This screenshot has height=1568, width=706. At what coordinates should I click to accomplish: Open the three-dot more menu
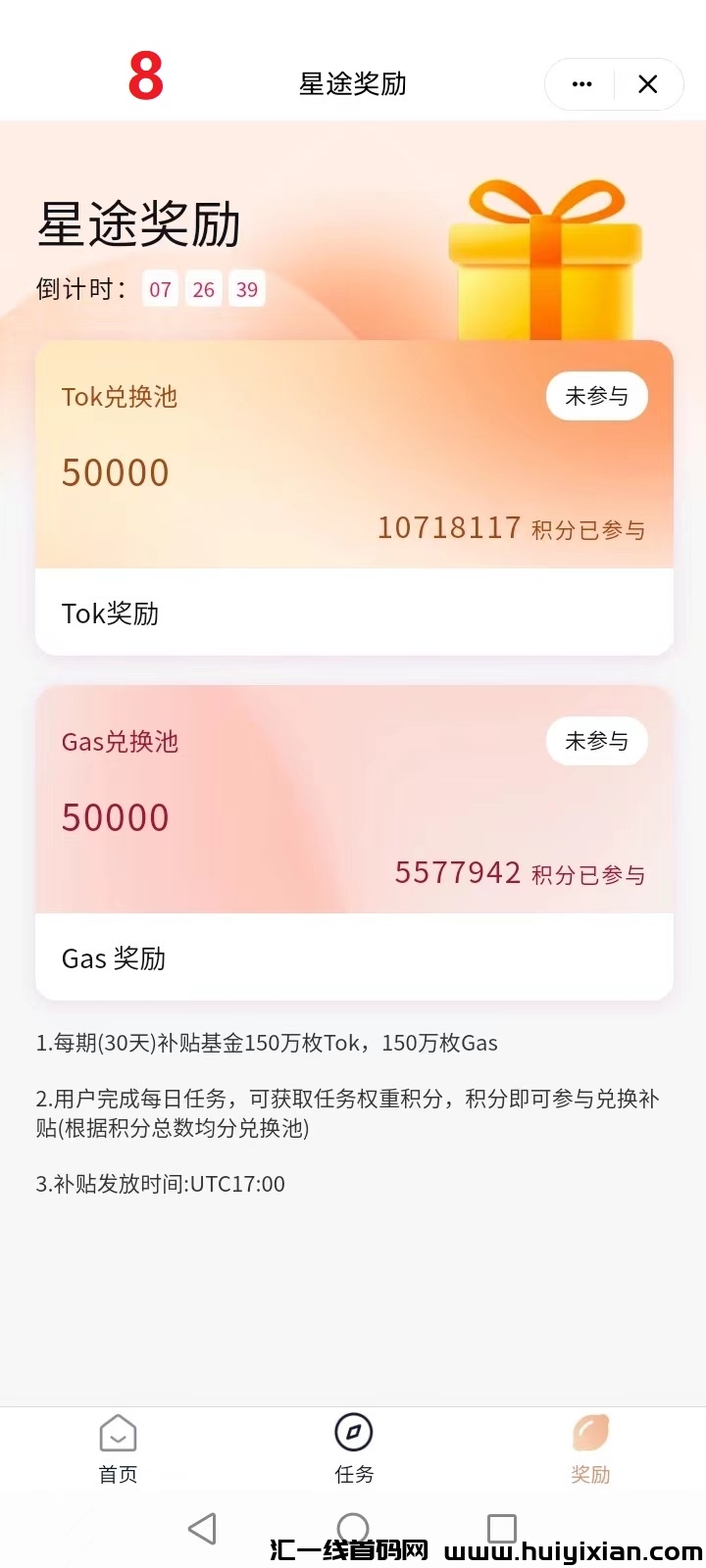coord(579,84)
